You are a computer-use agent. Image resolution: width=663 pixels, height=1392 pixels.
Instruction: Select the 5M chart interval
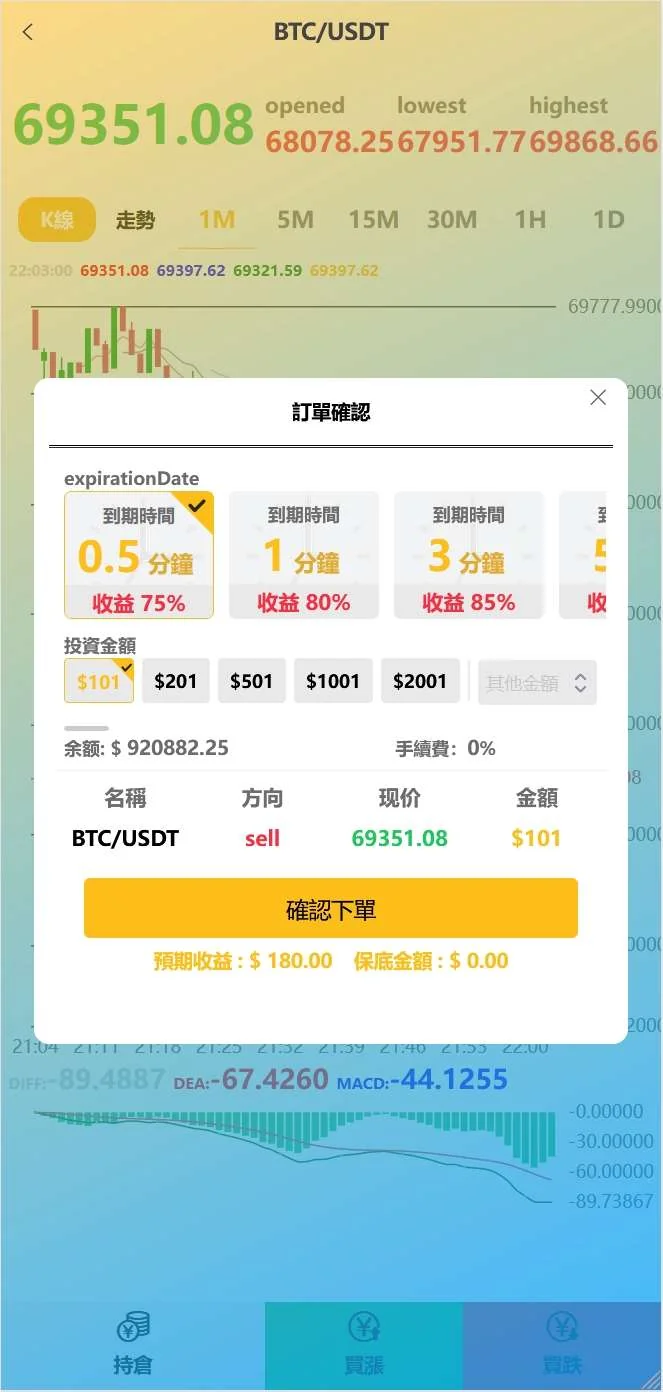[295, 220]
